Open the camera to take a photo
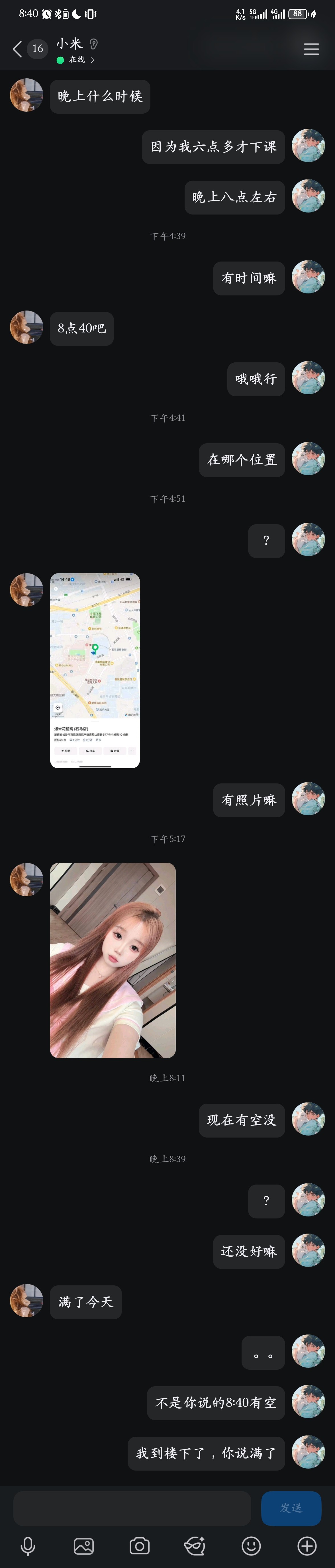This screenshot has width=335, height=1568. pyautogui.click(x=140, y=1545)
